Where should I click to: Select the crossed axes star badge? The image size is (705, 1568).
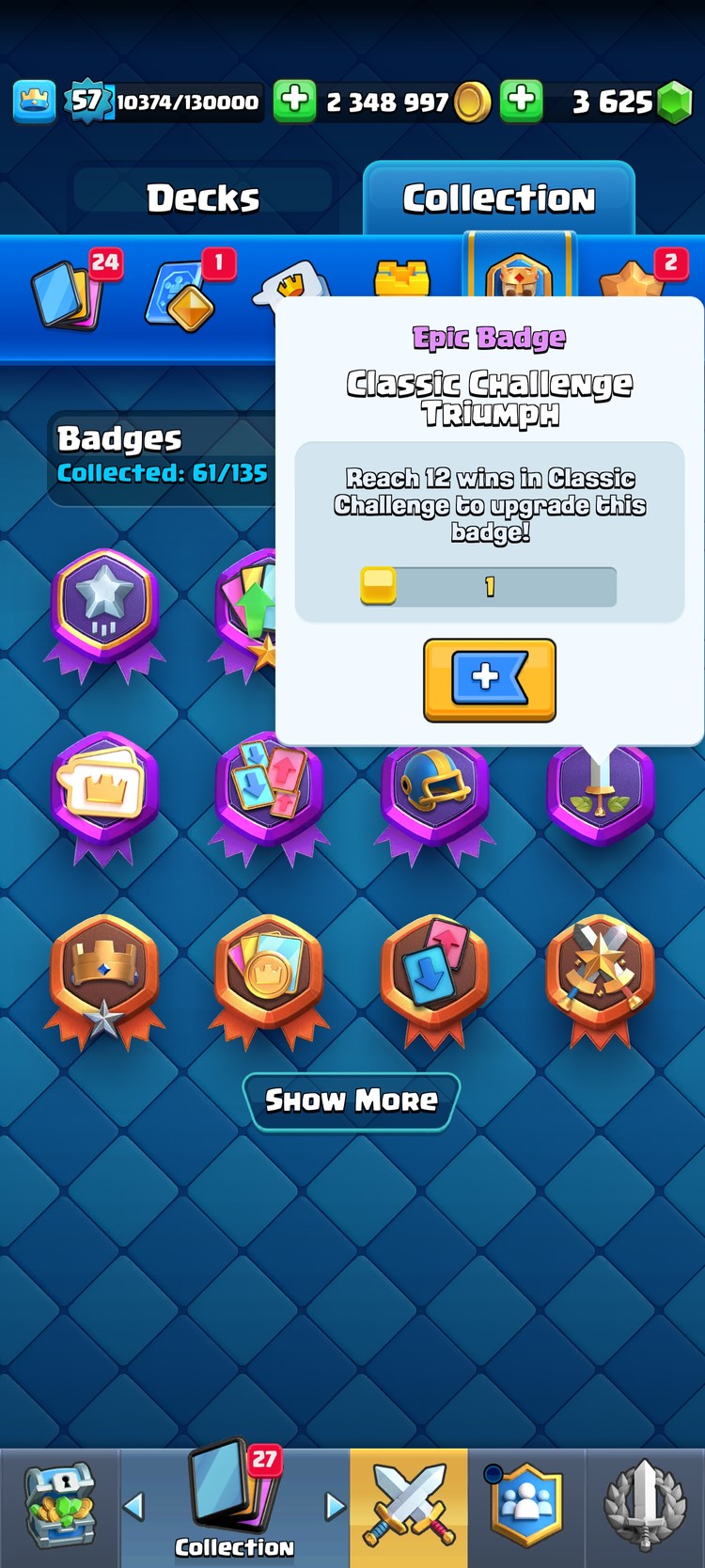(x=600, y=975)
